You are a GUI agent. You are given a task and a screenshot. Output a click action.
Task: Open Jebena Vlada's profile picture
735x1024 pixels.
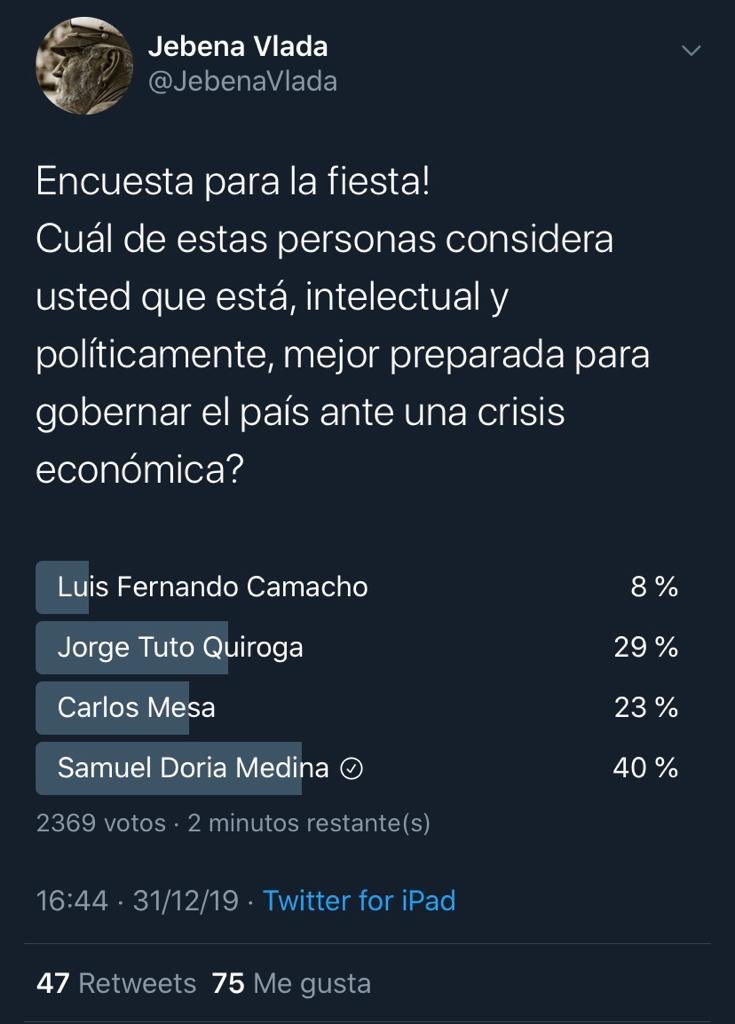(x=84, y=65)
